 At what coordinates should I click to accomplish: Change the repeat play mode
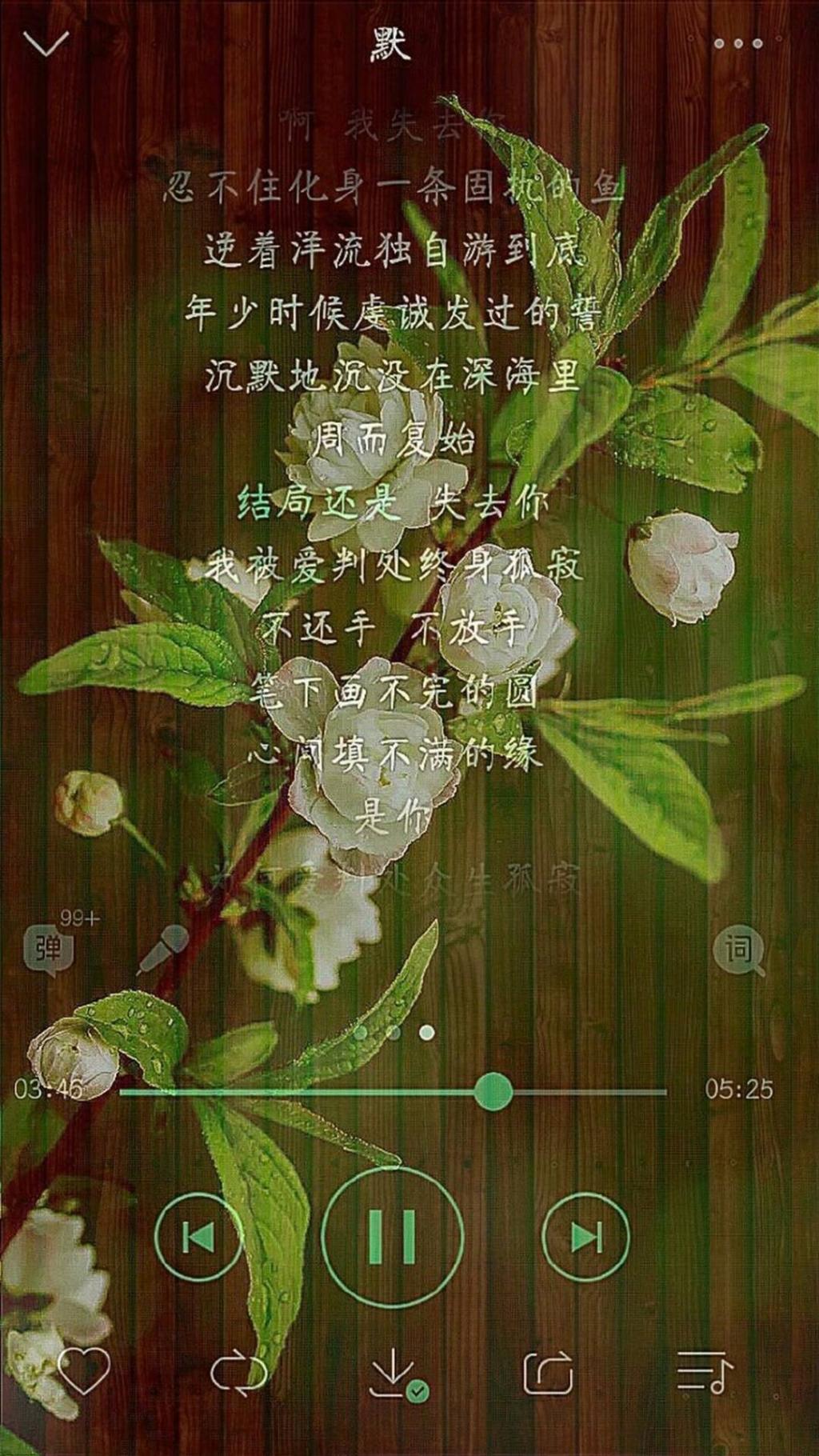[238, 1373]
